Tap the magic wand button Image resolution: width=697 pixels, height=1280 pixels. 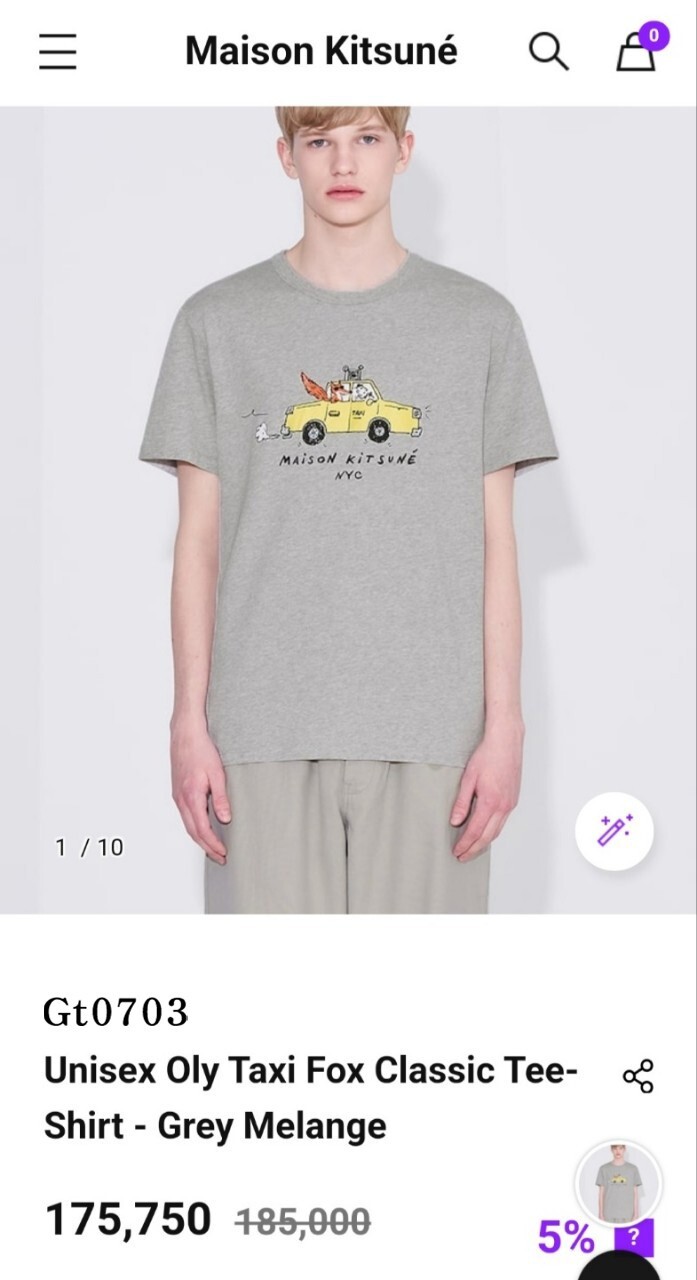pos(614,832)
